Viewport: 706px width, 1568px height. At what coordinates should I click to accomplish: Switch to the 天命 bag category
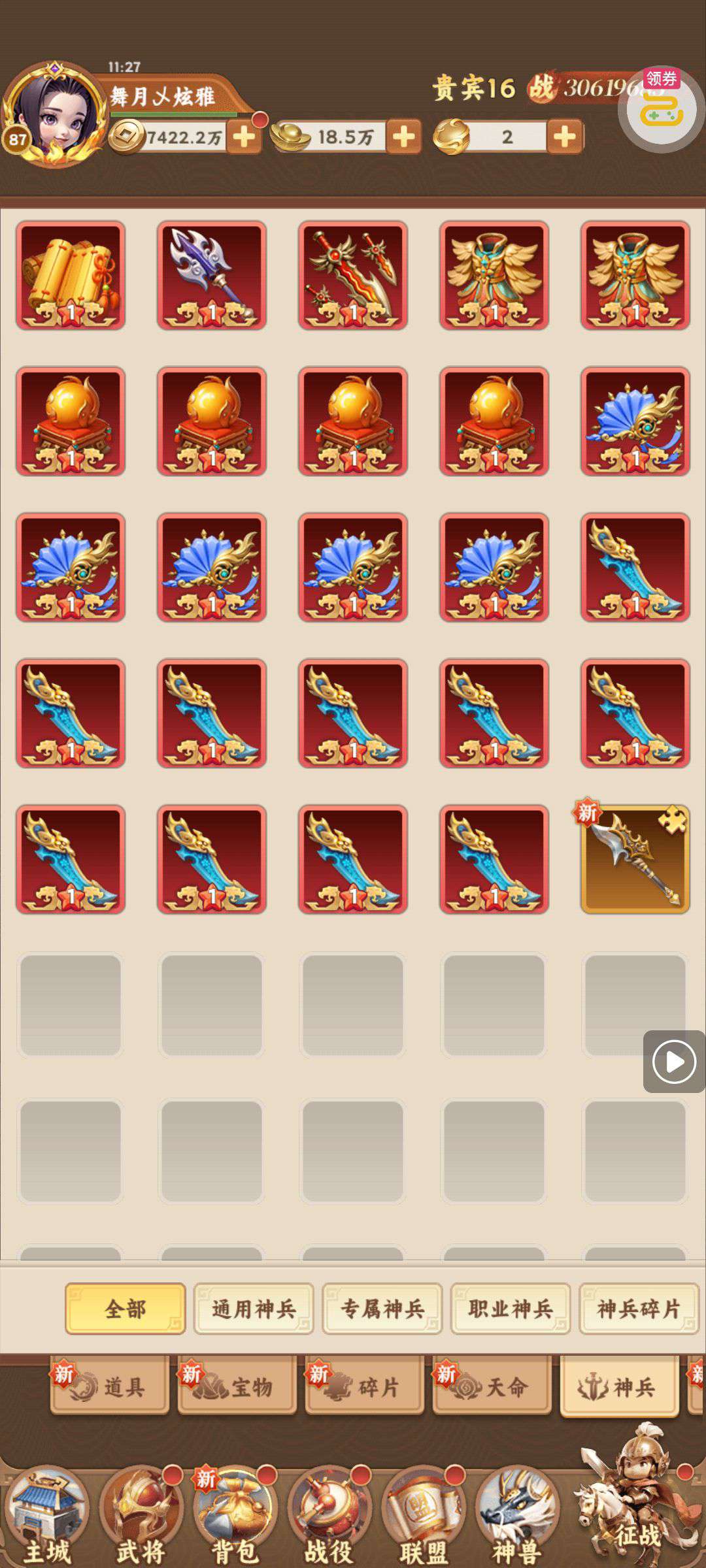pyautogui.click(x=493, y=1387)
